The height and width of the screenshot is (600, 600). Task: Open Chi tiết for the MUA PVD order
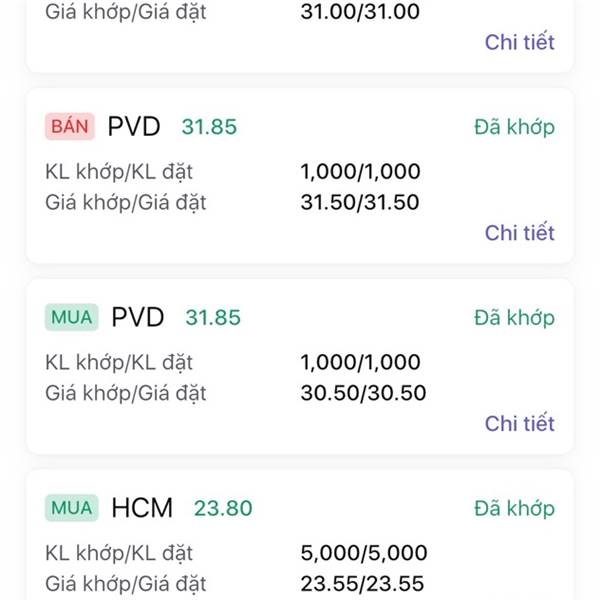[x=519, y=423]
